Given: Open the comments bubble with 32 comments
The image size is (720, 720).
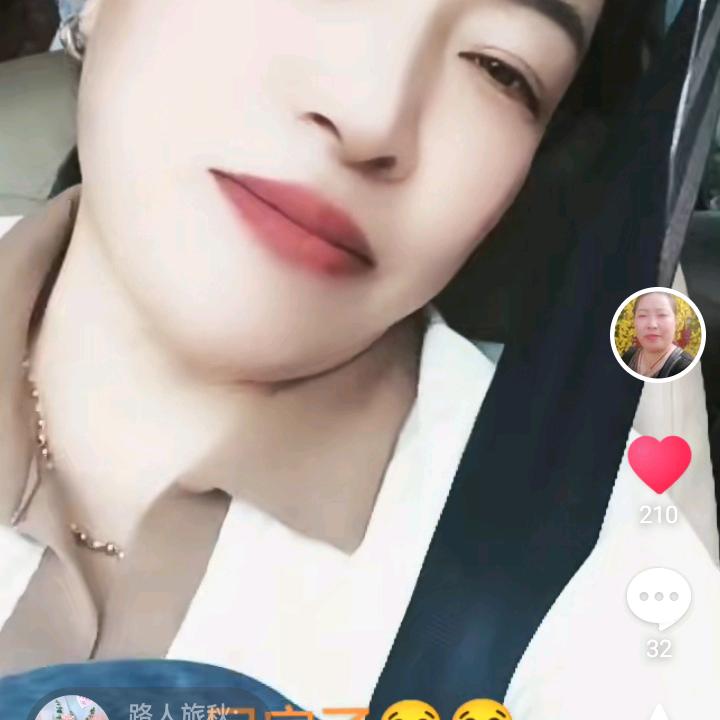Looking at the screenshot, I should (x=658, y=598).
